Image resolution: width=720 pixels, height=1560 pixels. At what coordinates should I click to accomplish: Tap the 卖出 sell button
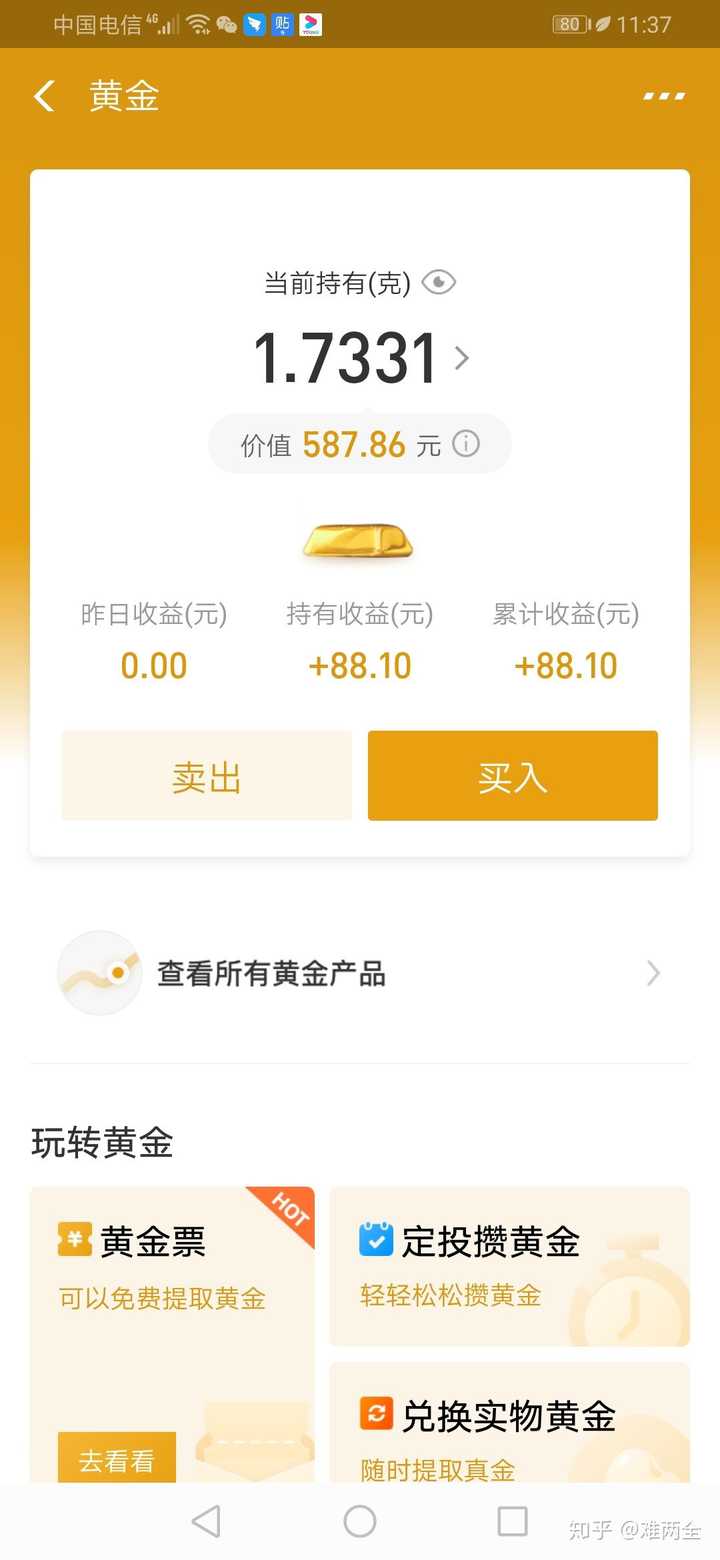pos(206,775)
